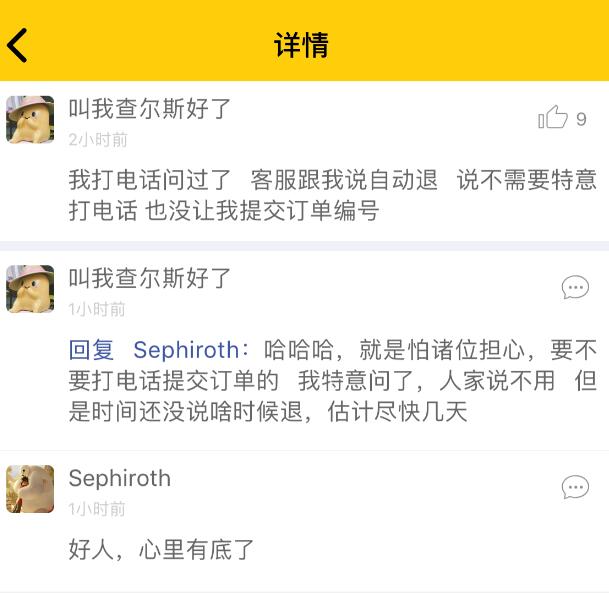This screenshot has height=593, width=609.
Task: Tap the reply bubble on 叫我查尔斯好了's second comment
Action: coord(575,288)
